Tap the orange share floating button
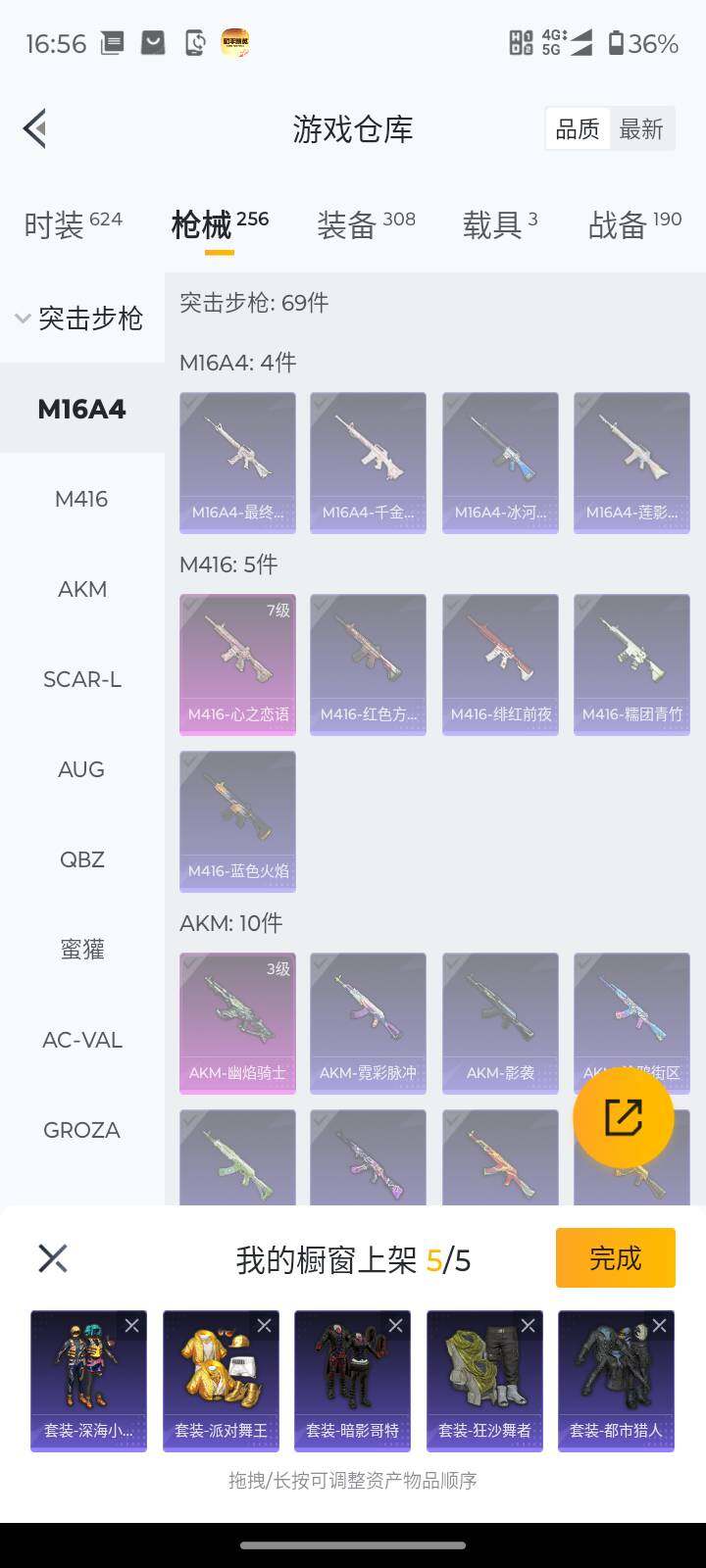This screenshot has width=706, height=1568. 623,1117
